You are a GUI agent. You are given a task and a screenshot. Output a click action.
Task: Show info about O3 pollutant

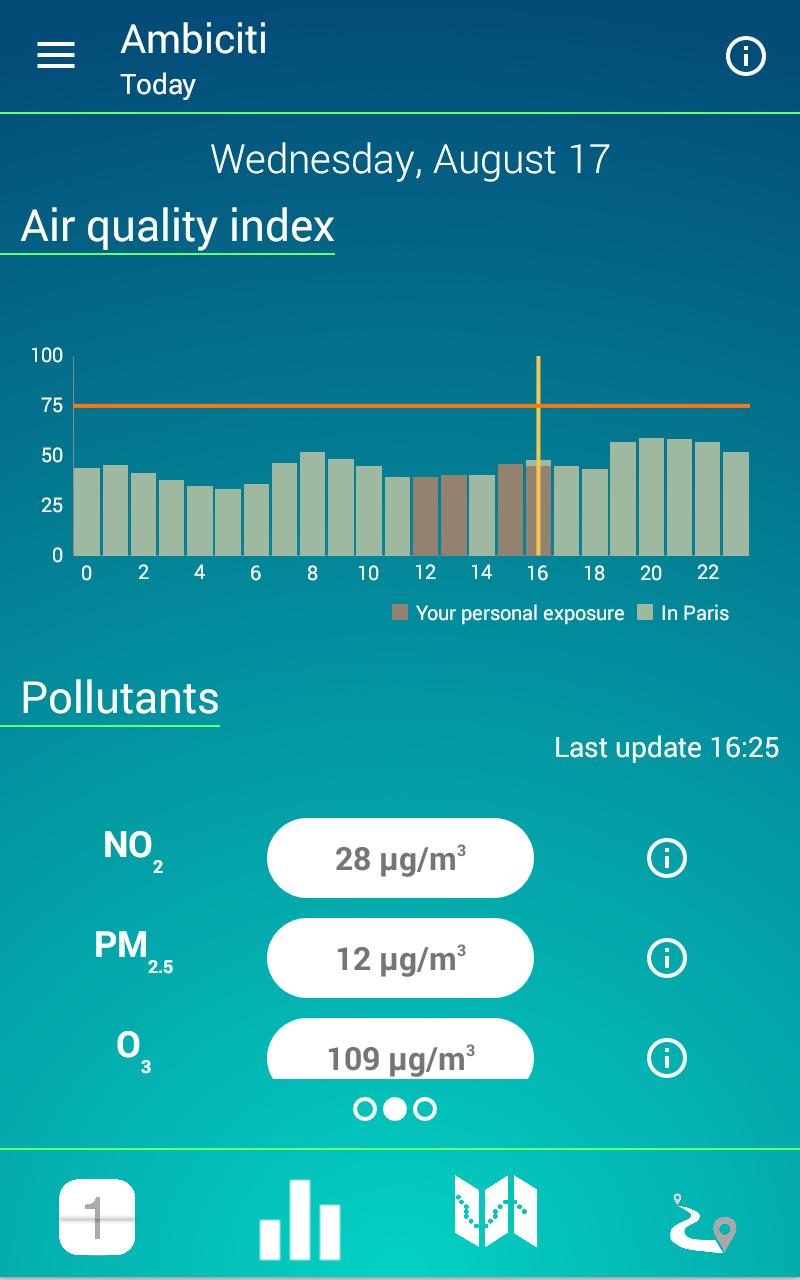click(666, 1057)
